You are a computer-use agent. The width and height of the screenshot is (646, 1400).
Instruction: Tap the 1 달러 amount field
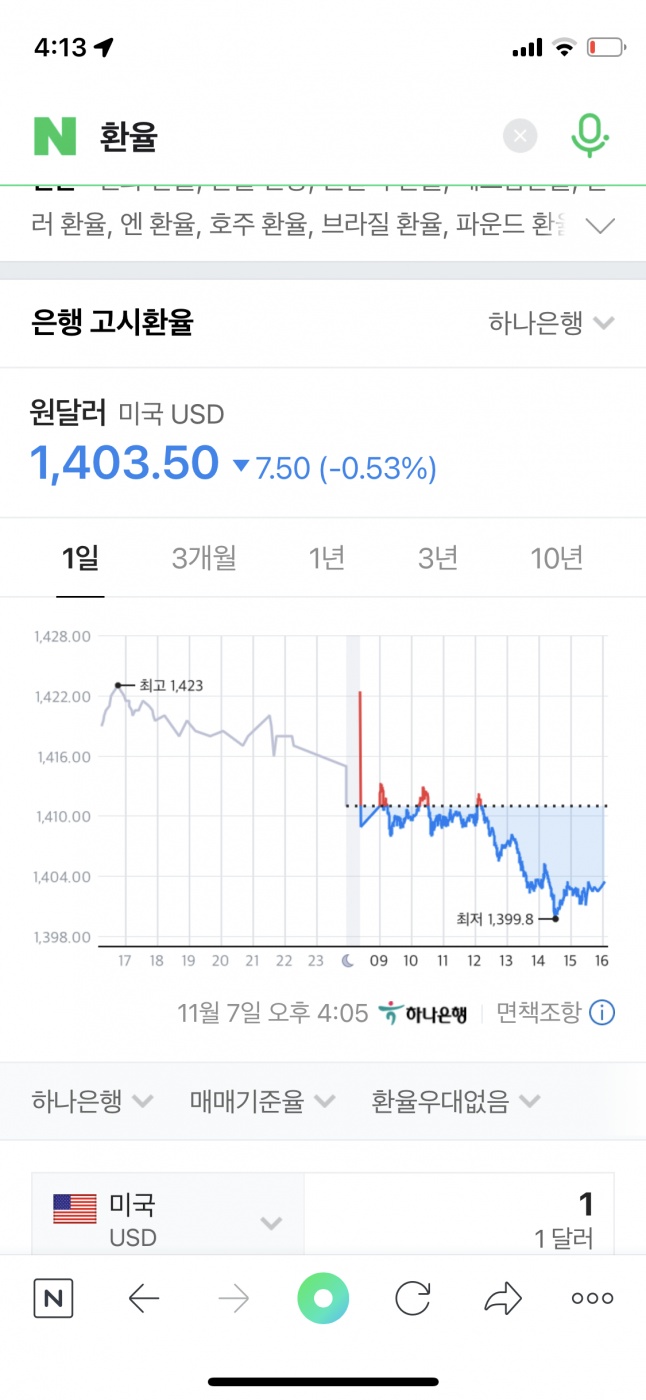coord(458,1219)
